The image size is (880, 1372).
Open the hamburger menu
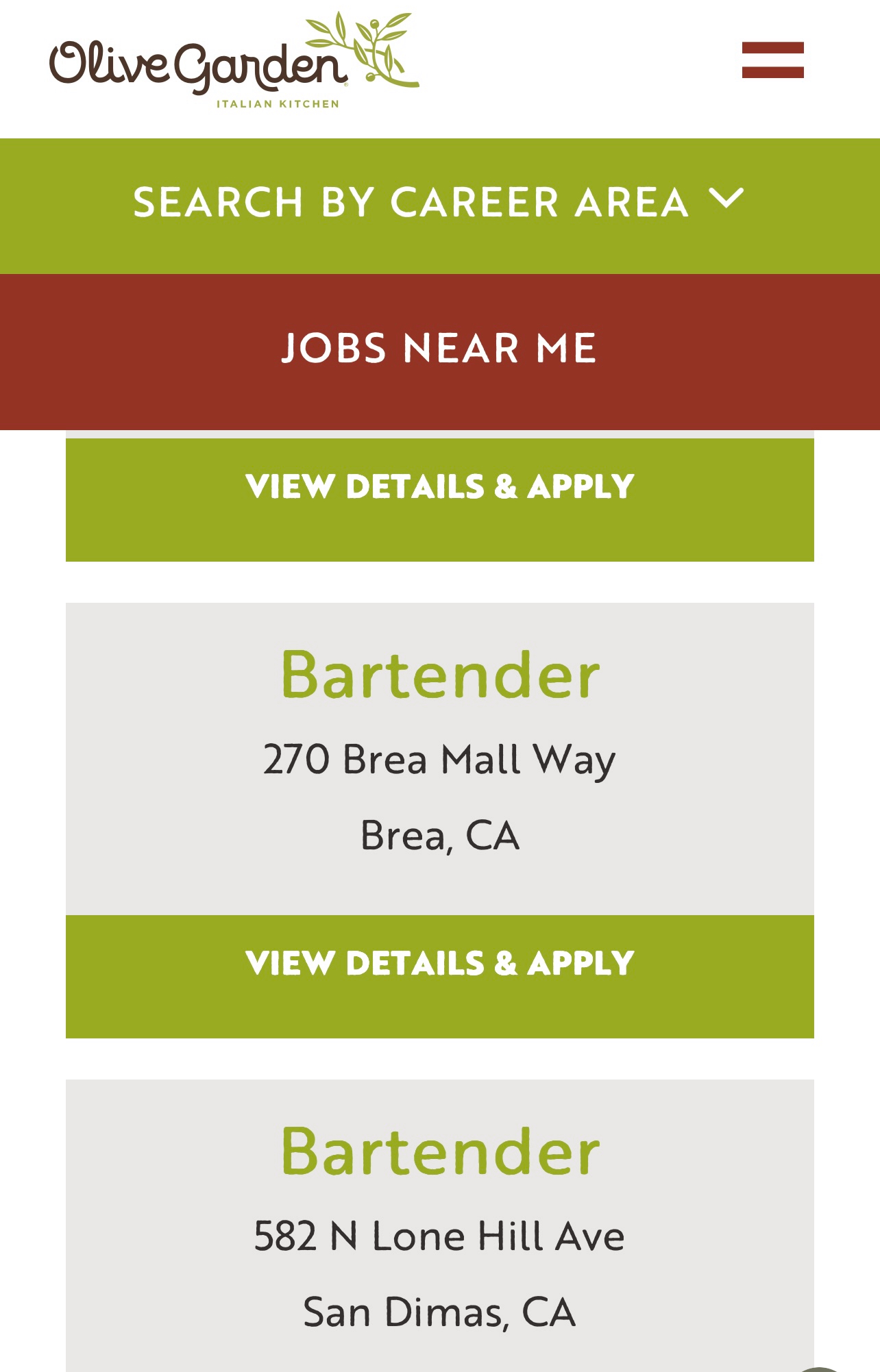(772, 60)
